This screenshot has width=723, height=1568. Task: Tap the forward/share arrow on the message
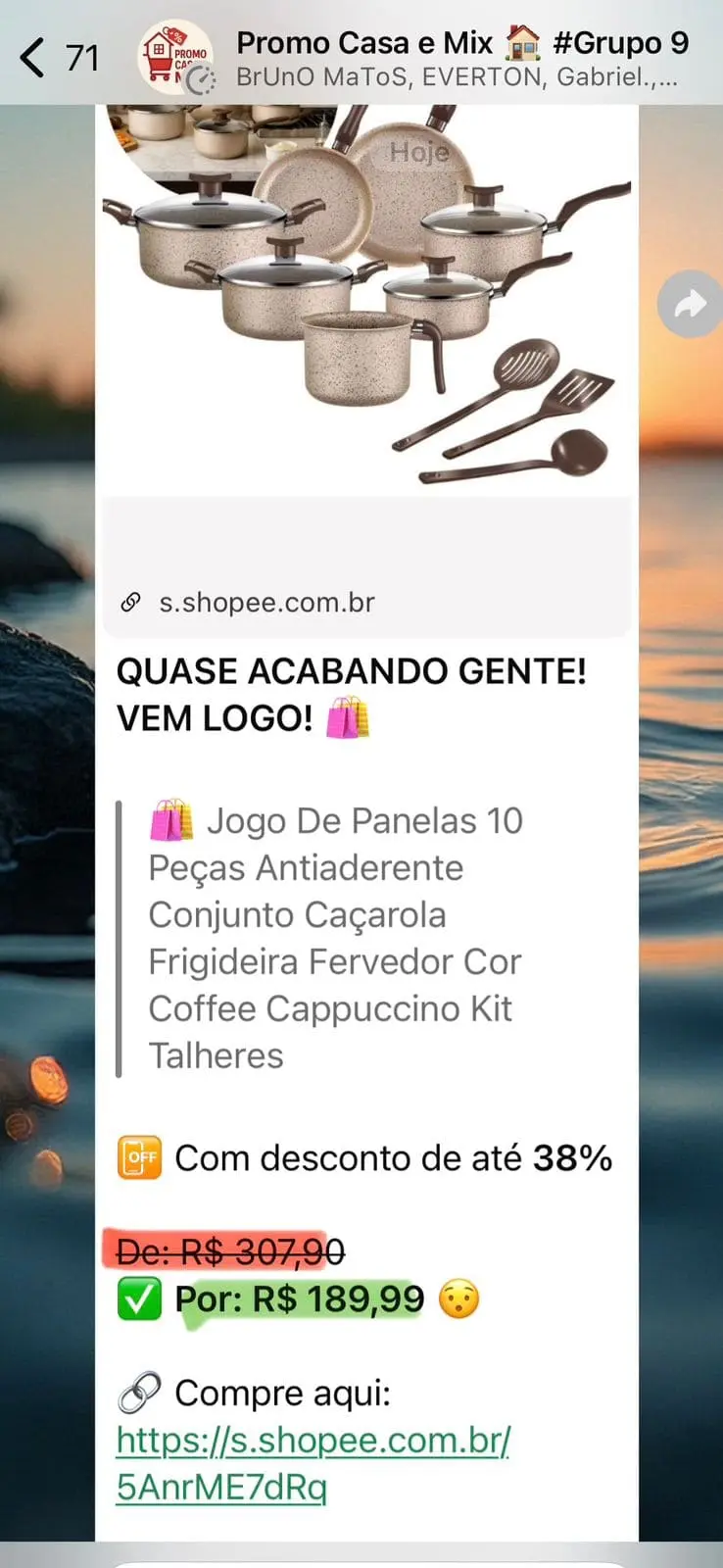[689, 305]
